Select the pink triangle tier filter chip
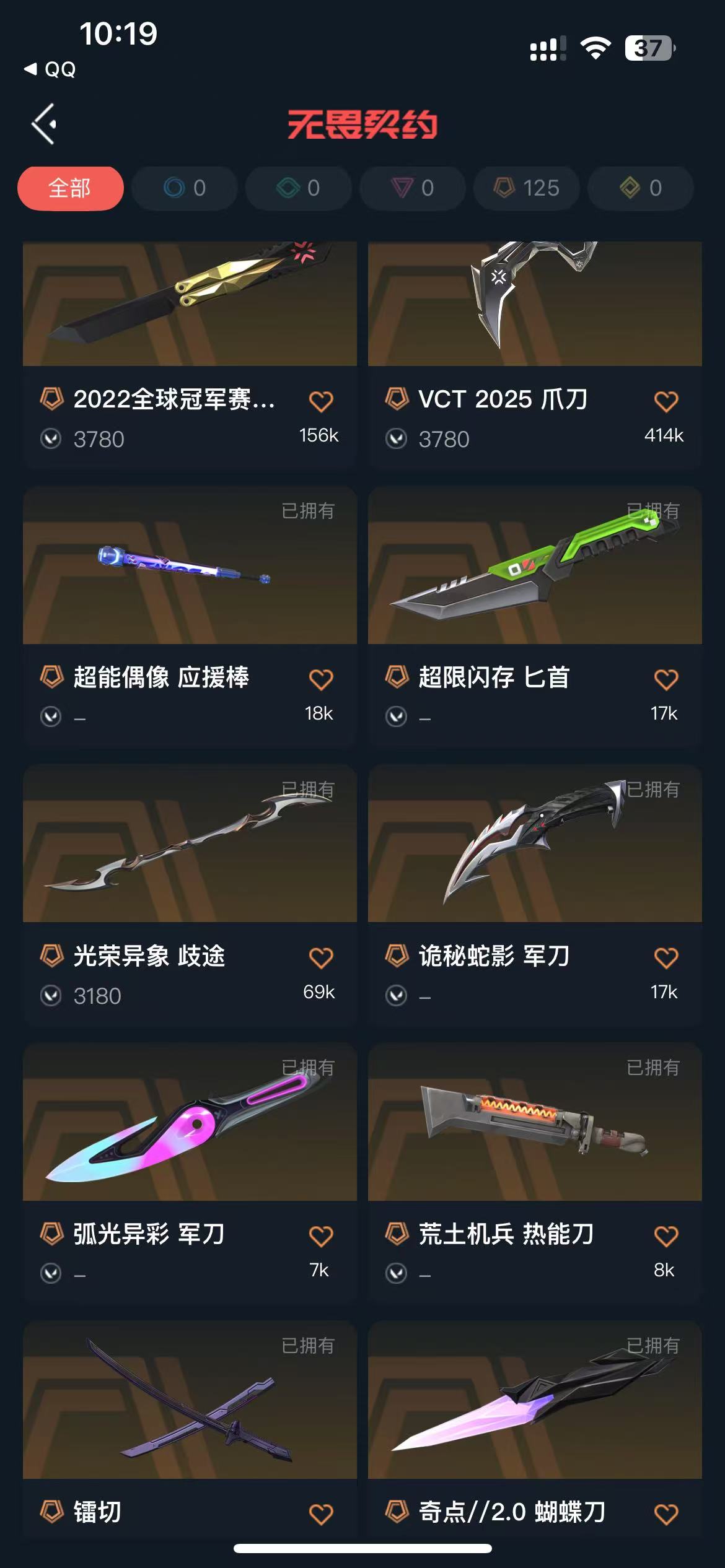Viewport: 725px width, 1568px height. pos(412,188)
